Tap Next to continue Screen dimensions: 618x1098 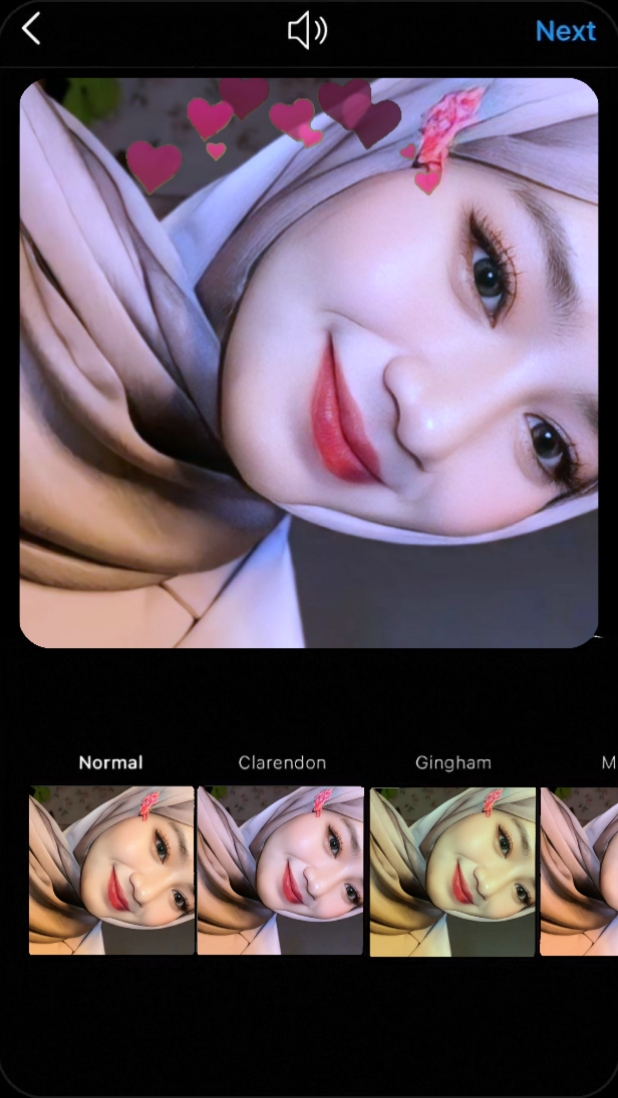click(565, 31)
